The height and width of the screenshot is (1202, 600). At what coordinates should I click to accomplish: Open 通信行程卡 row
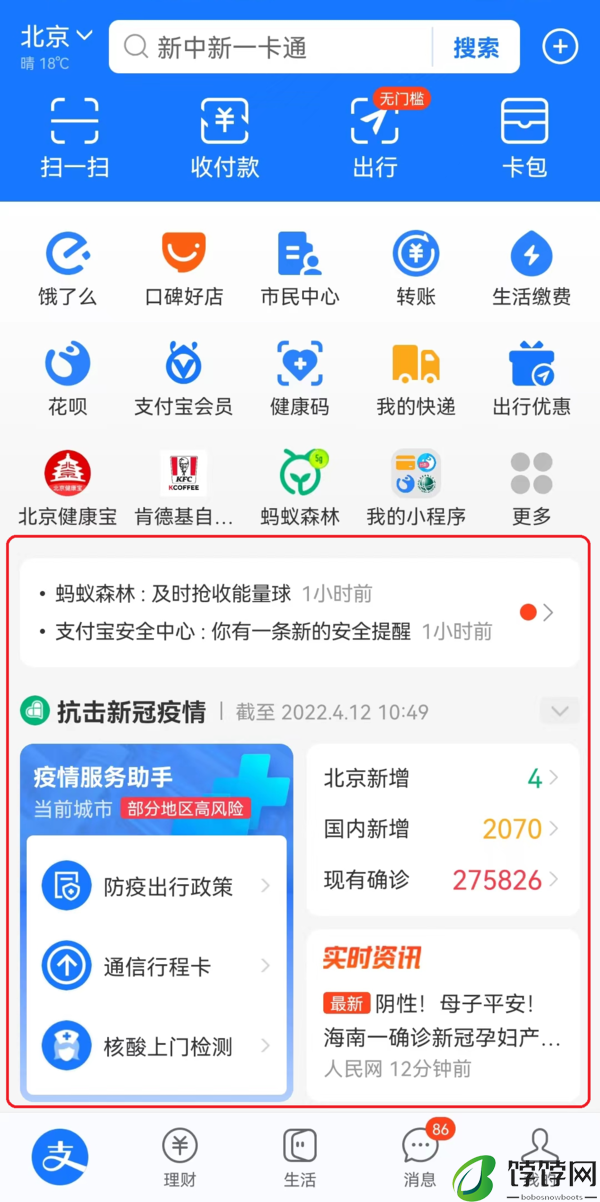tap(157, 966)
